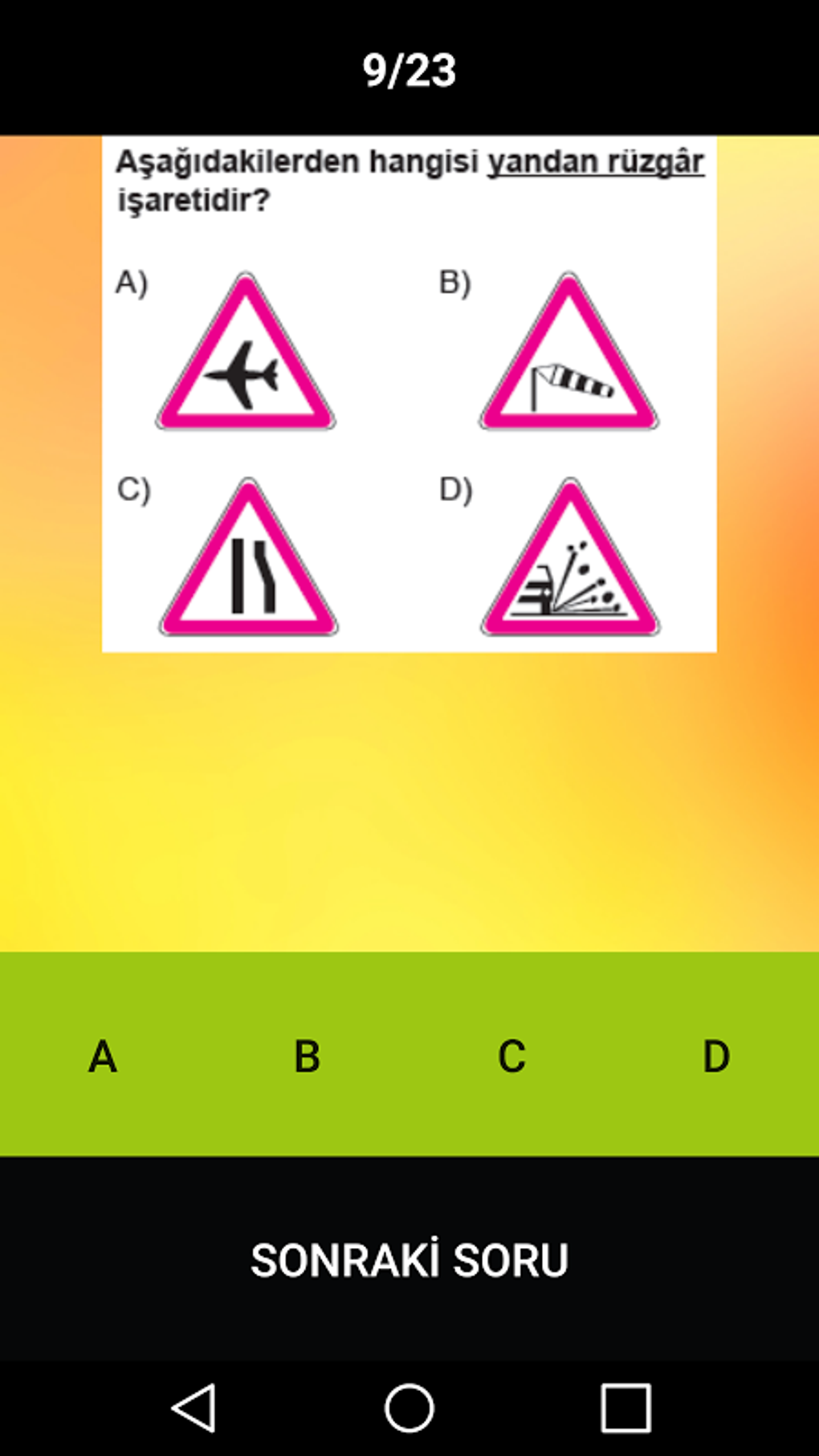Select answer option B
The width and height of the screenshot is (819, 1456).
(x=307, y=1055)
